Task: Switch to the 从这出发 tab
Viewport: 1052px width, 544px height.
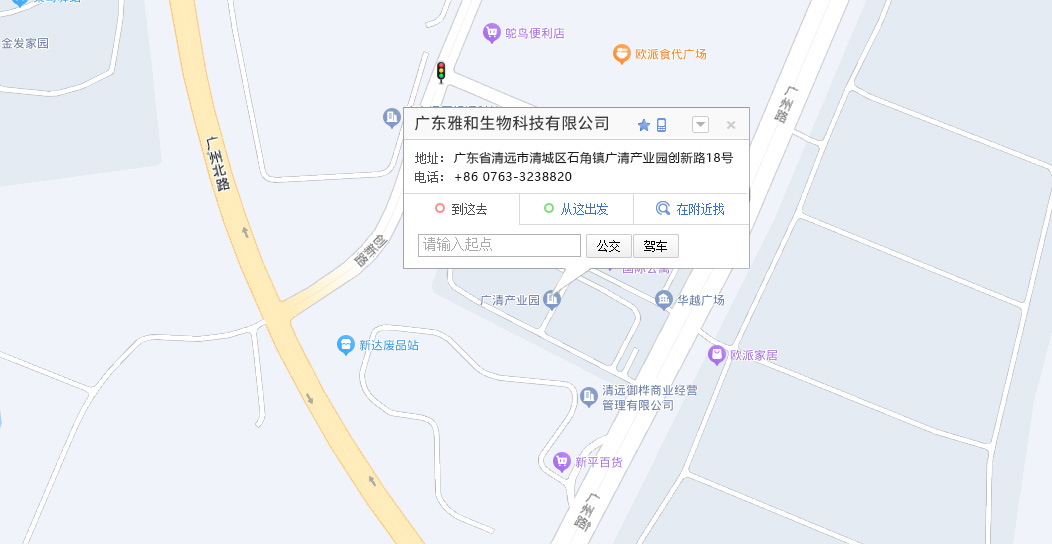Action: pos(576,209)
